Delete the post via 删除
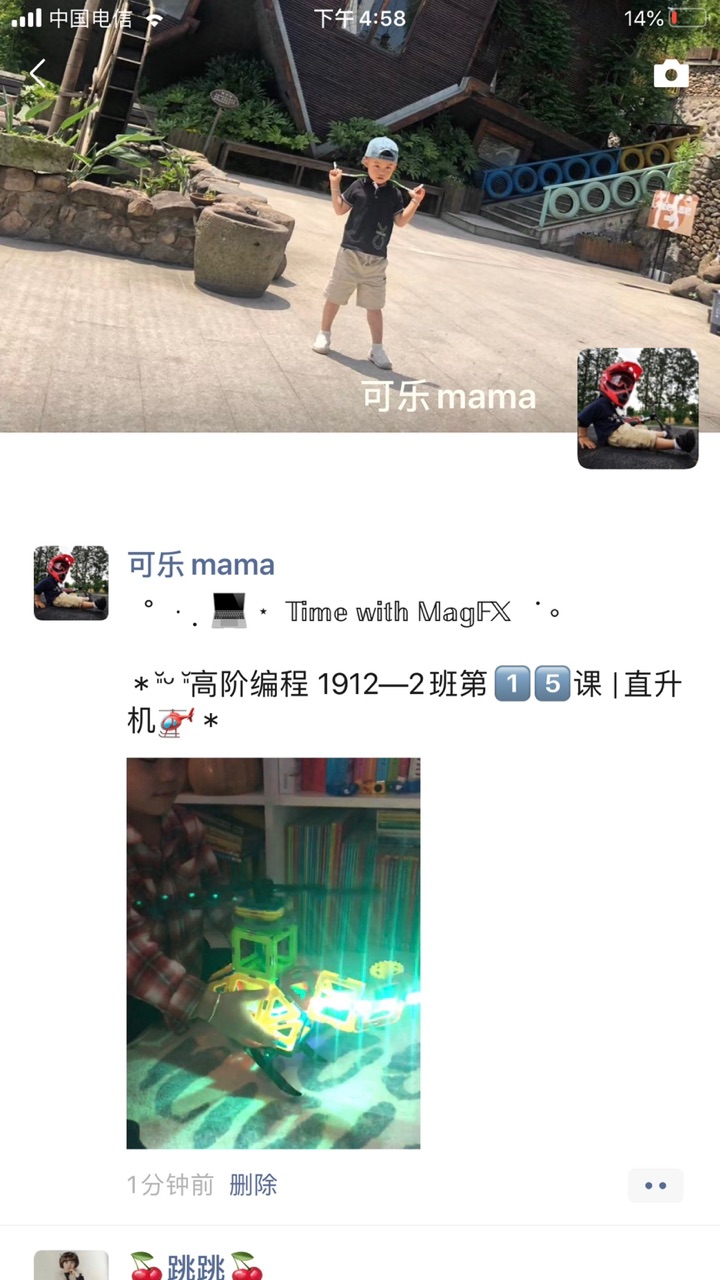This screenshot has height=1280, width=720. [253, 1185]
